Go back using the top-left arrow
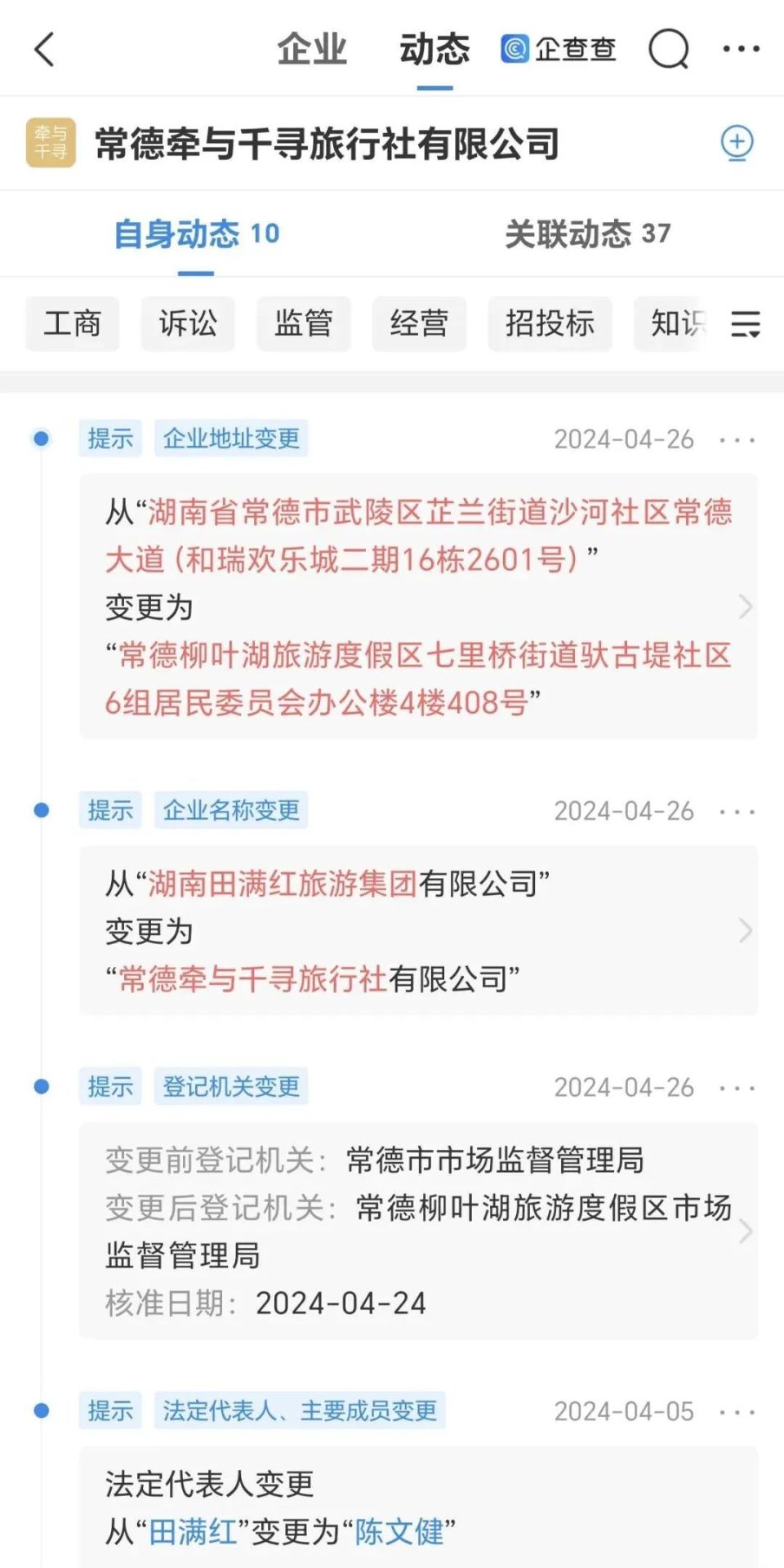Image resolution: width=784 pixels, height=1568 pixels. [x=45, y=49]
